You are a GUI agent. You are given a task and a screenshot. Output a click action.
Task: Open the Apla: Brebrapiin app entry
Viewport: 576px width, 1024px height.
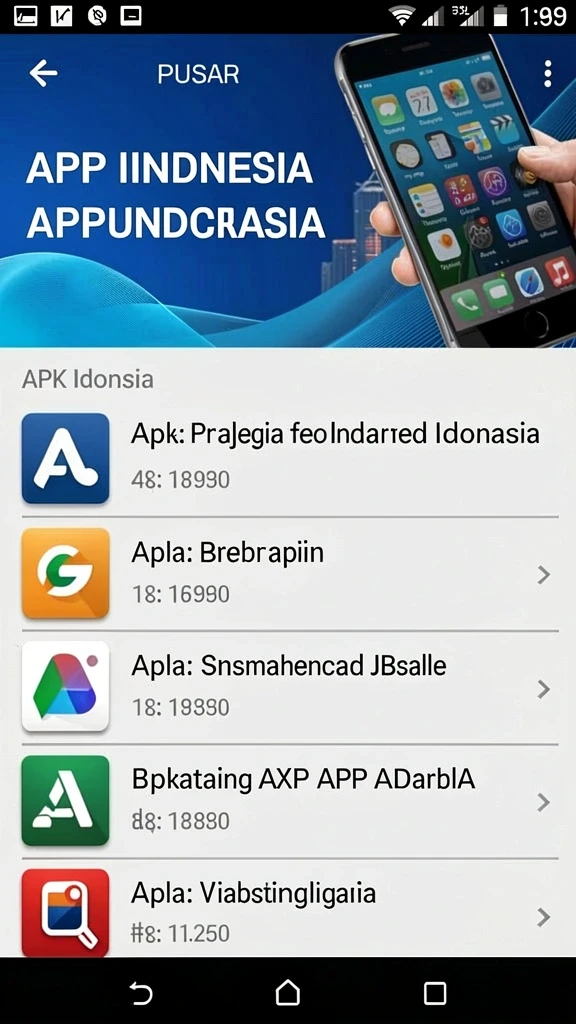tap(288, 574)
